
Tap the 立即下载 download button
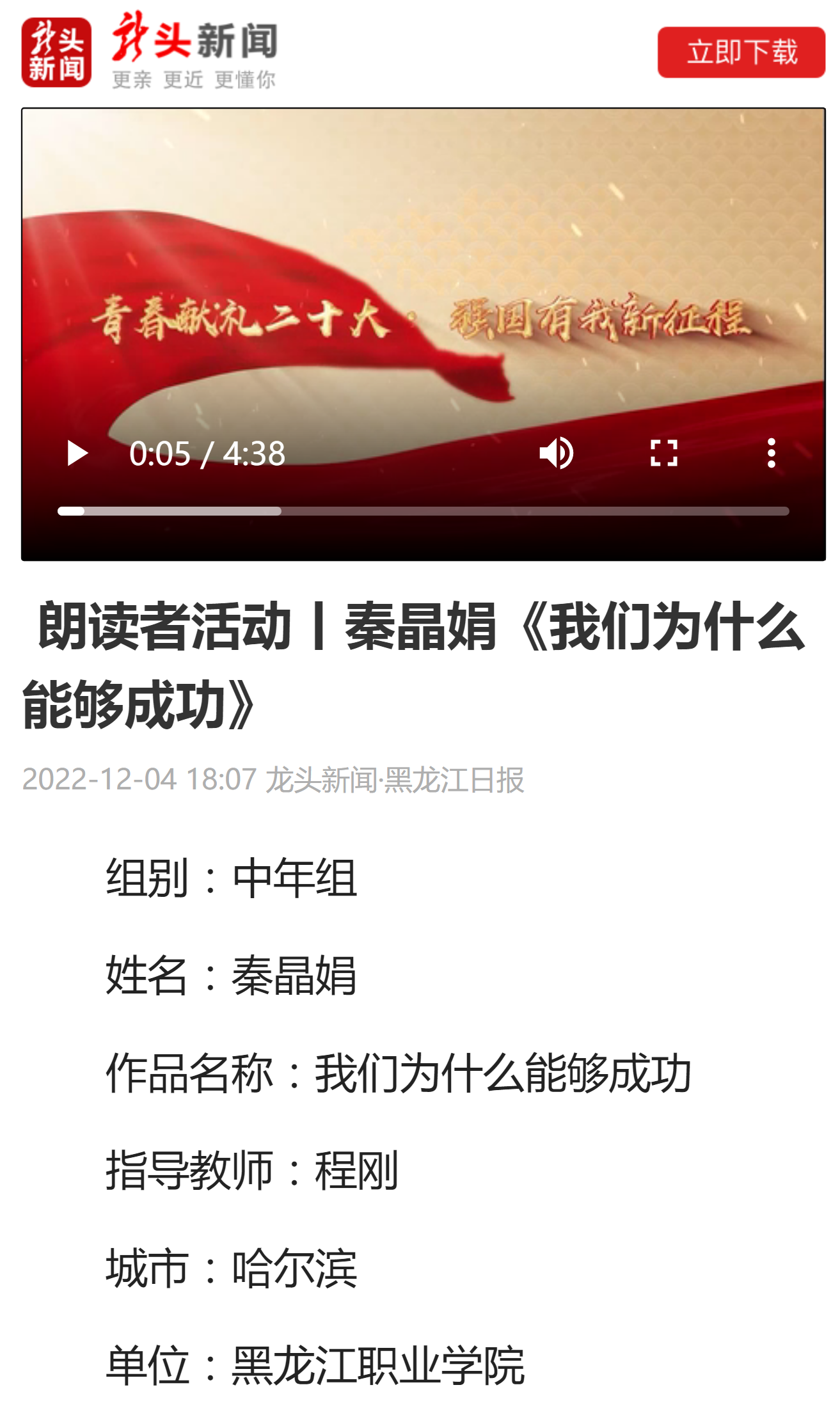(741, 52)
